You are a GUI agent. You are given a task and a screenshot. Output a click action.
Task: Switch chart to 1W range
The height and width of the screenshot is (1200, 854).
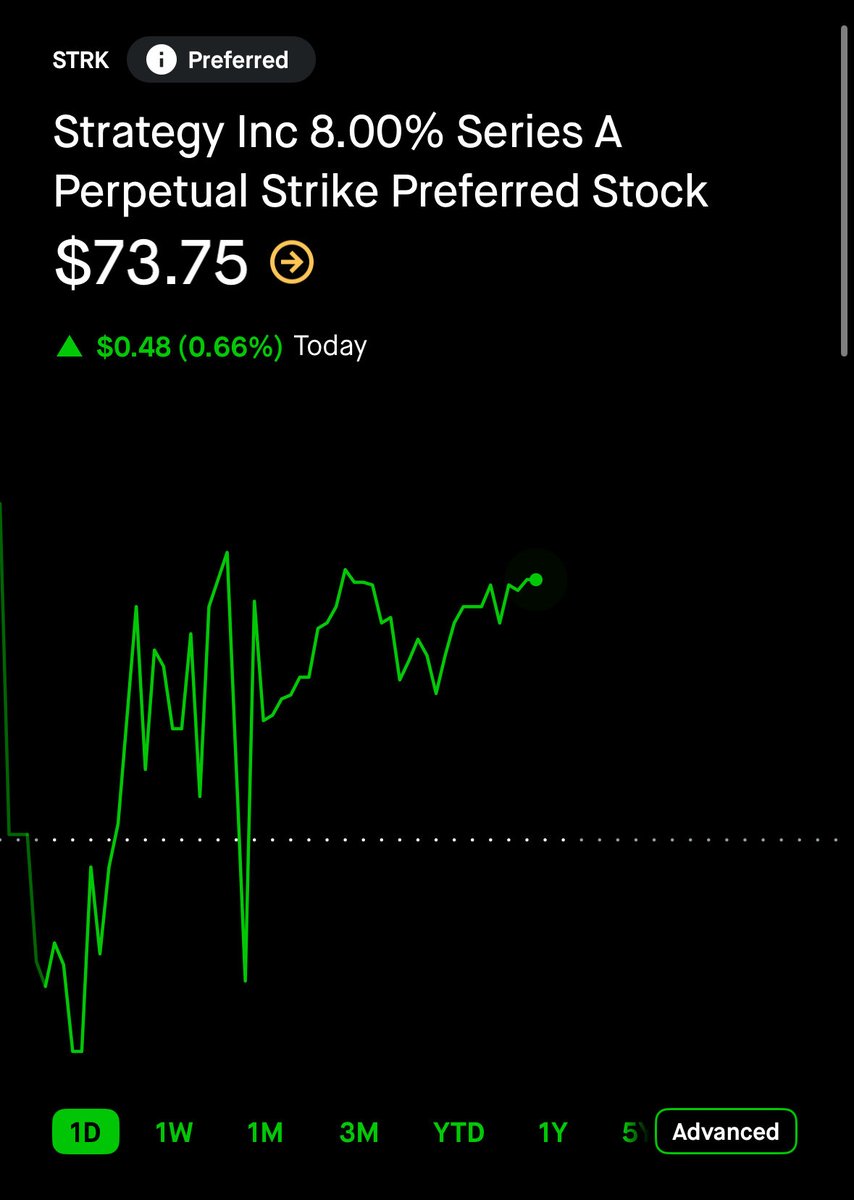(174, 1132)
